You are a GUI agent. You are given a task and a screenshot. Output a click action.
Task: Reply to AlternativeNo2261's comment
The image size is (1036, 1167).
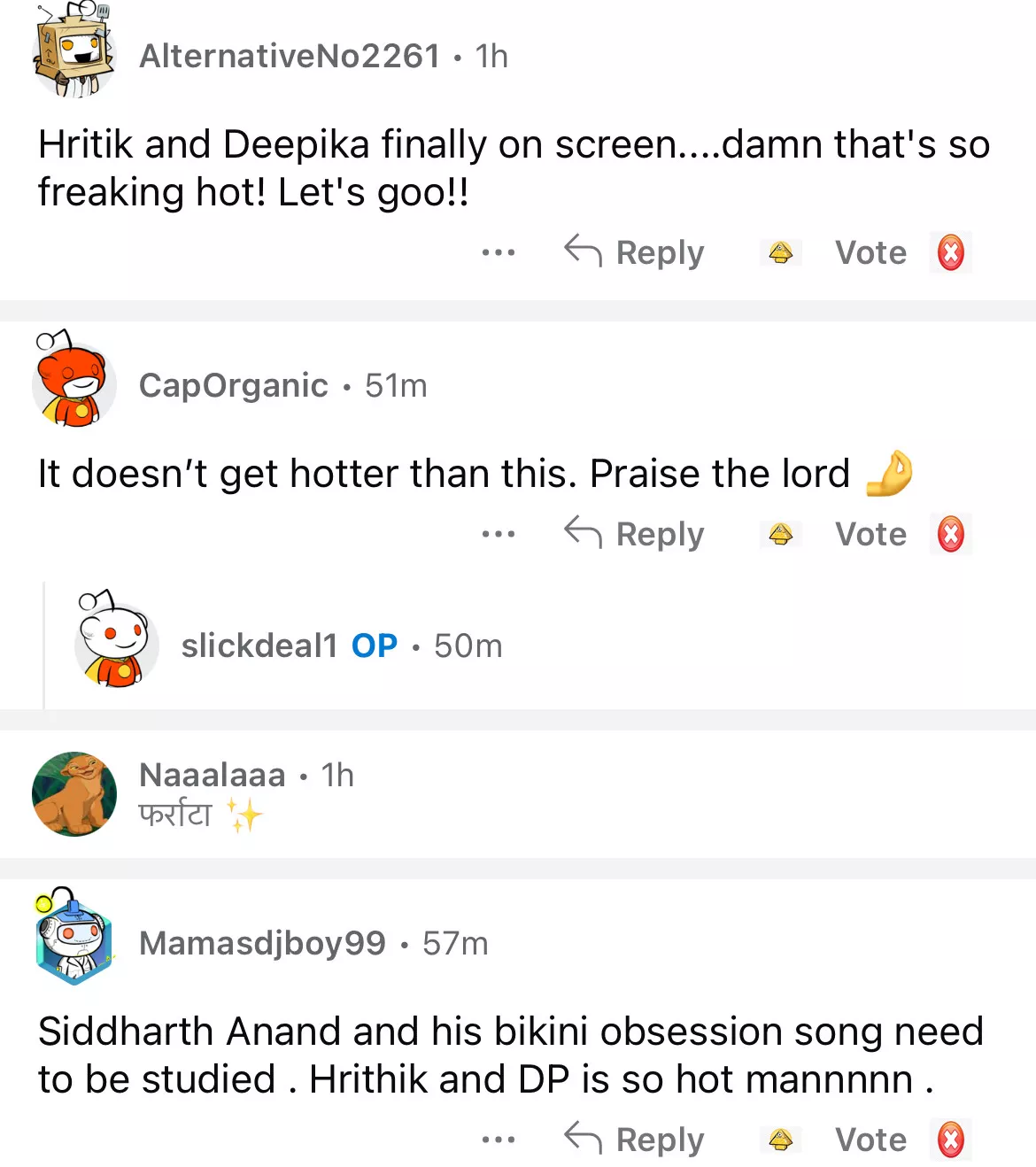tap(635, 252)
